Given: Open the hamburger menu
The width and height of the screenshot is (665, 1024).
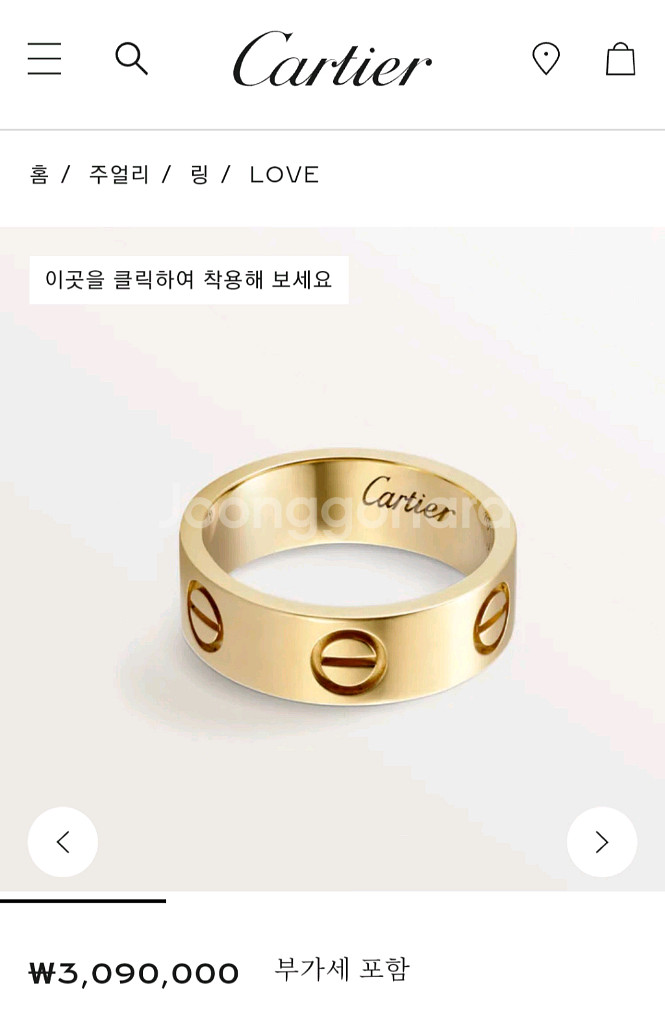Looking at the screenshot, I should pyautogui.click(x=44, y=59).
